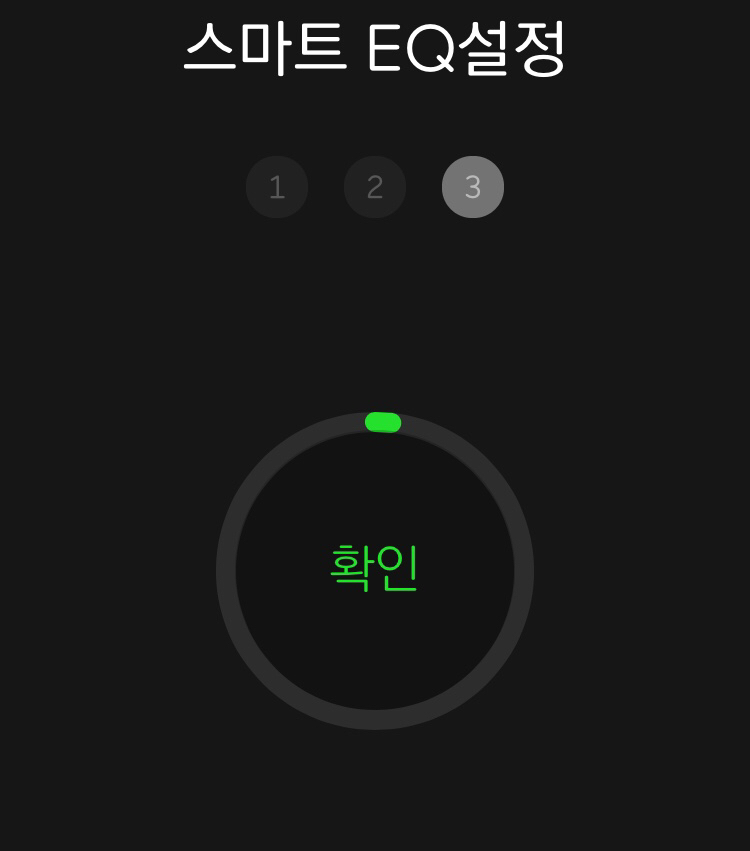Select step 3 indicator

point(473,187)
